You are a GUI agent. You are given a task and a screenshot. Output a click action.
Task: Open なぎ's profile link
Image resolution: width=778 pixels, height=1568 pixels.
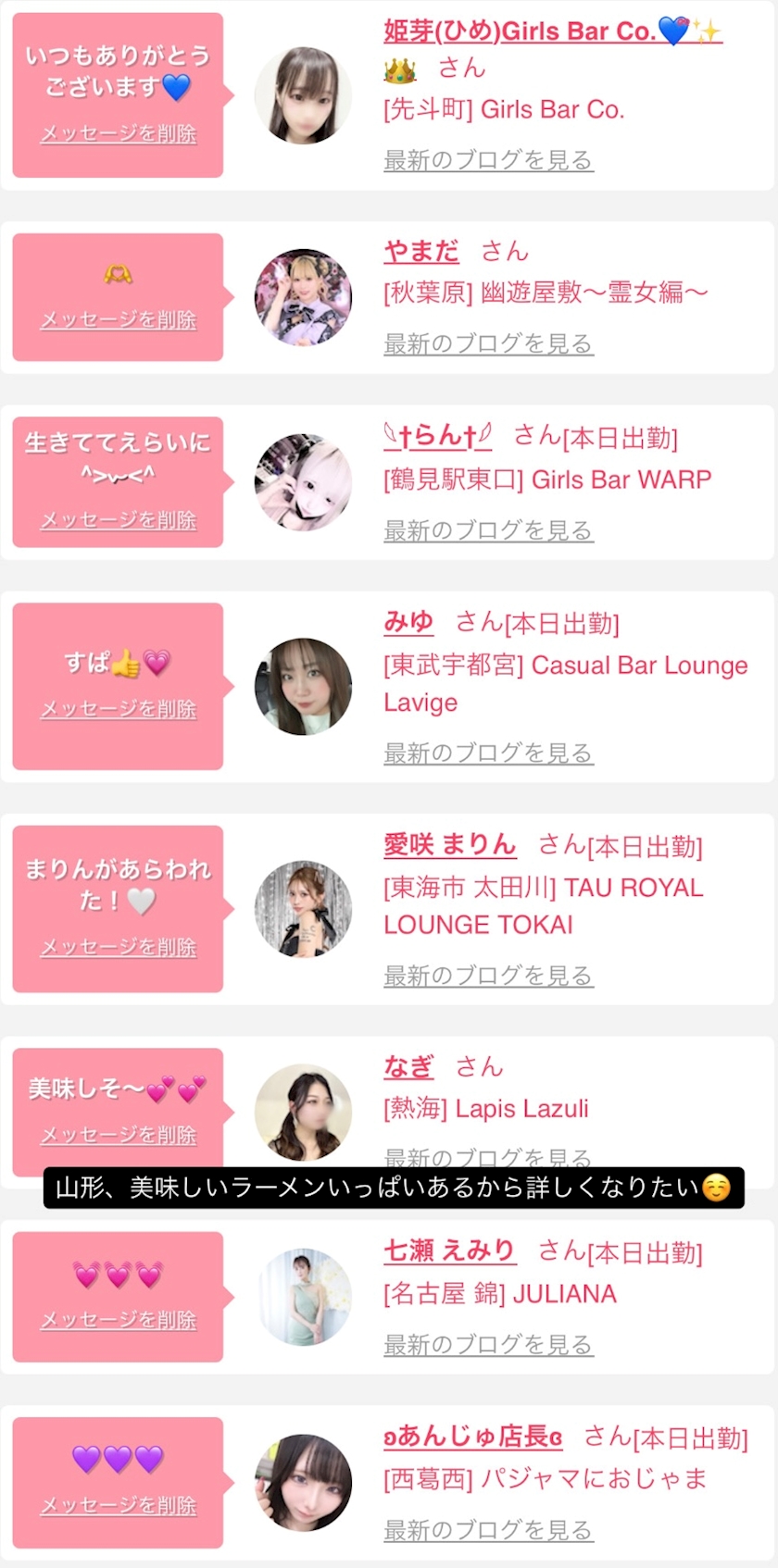pos(408,1066)
